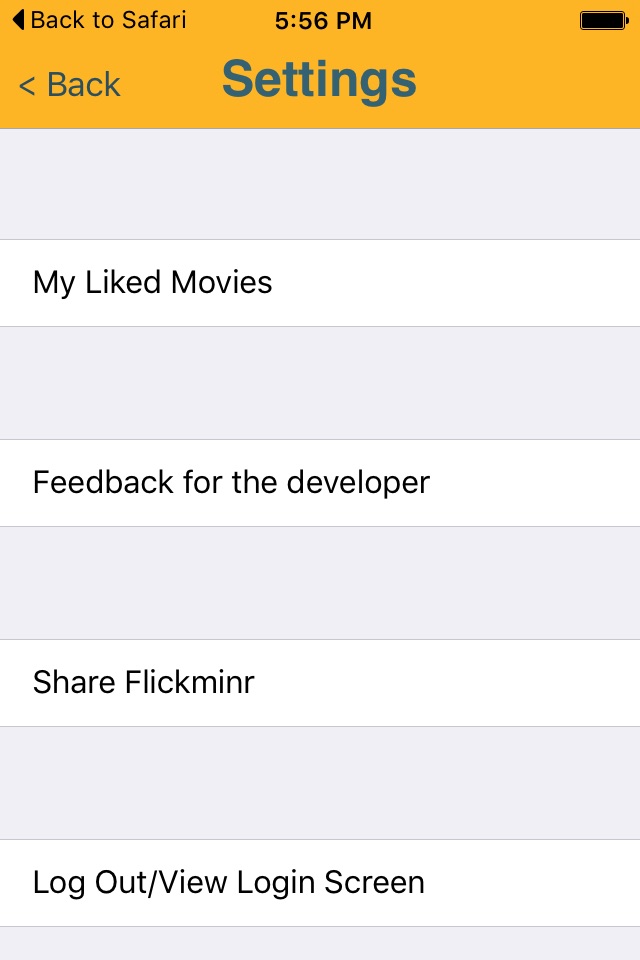Open My Liked Movies
This screenshot has width=640, height=960.
pos(320,283)
